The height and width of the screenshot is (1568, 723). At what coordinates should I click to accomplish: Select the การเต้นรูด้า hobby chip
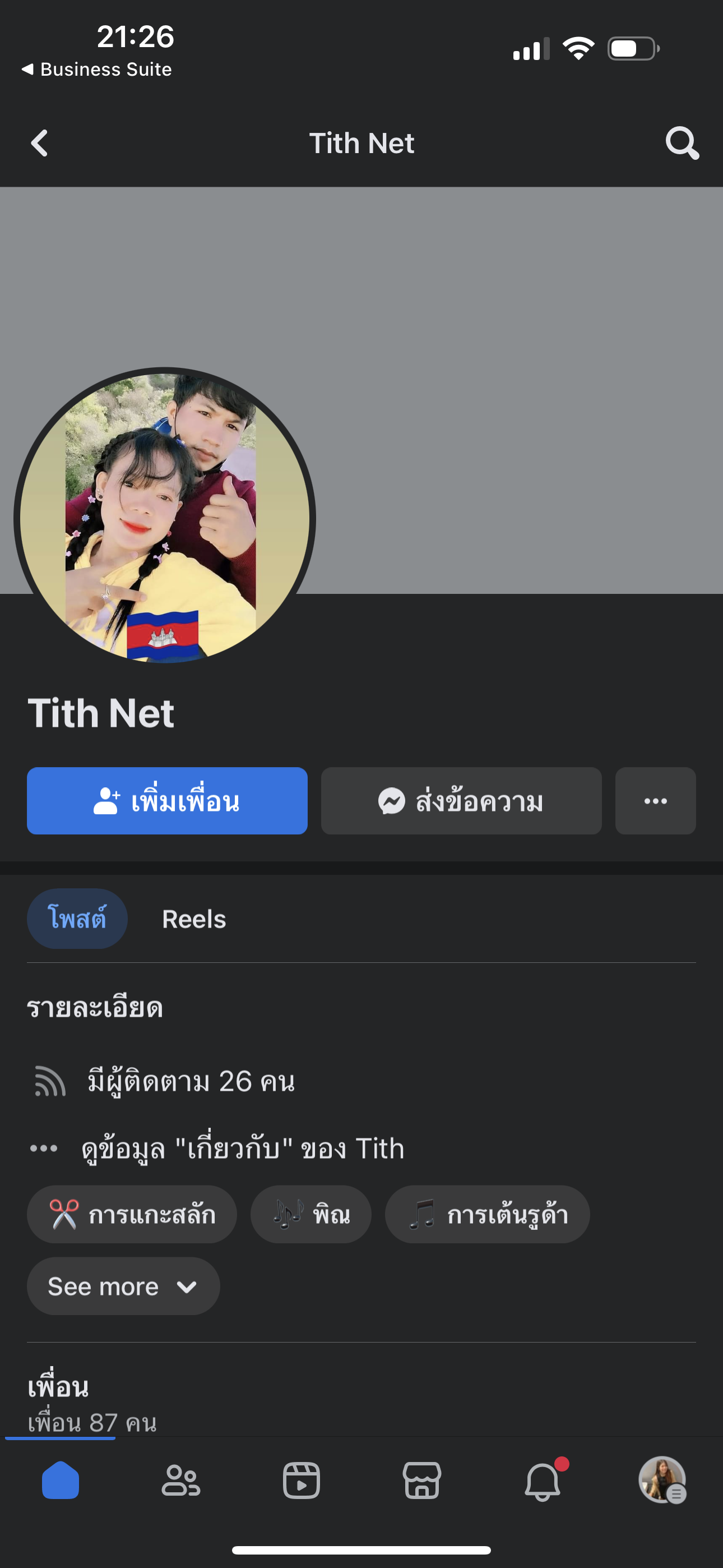pyautogui.click(x=487, y=1214)
